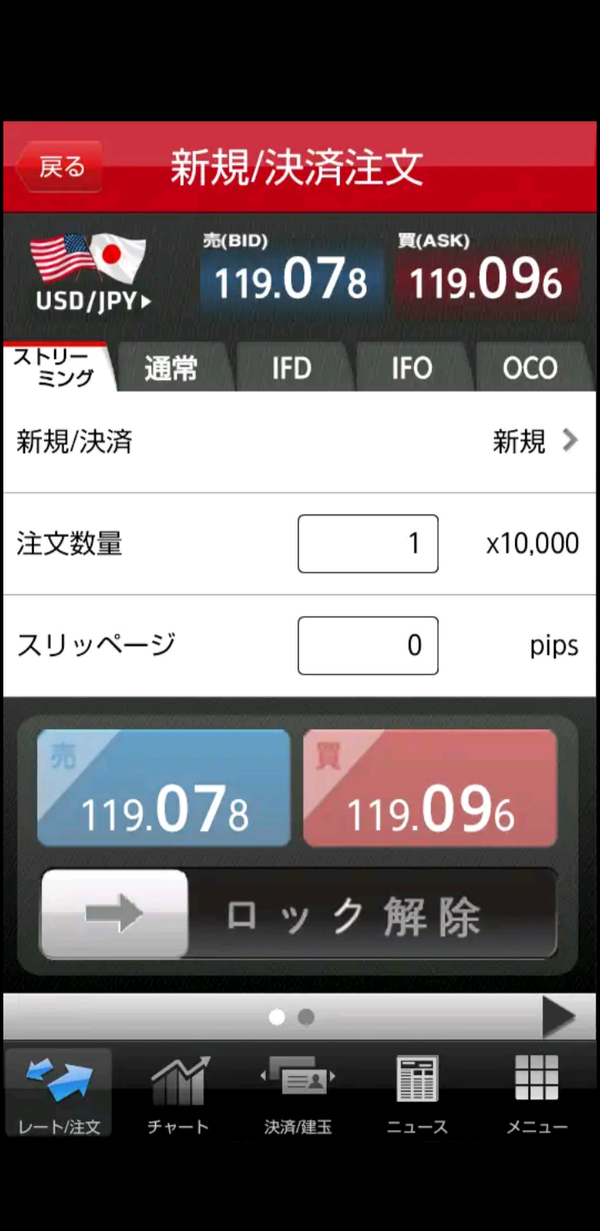Viewport: 600px width, 1231px height.
Task: Switch to the 通常 order tab
Action: [x=172, y=368]
